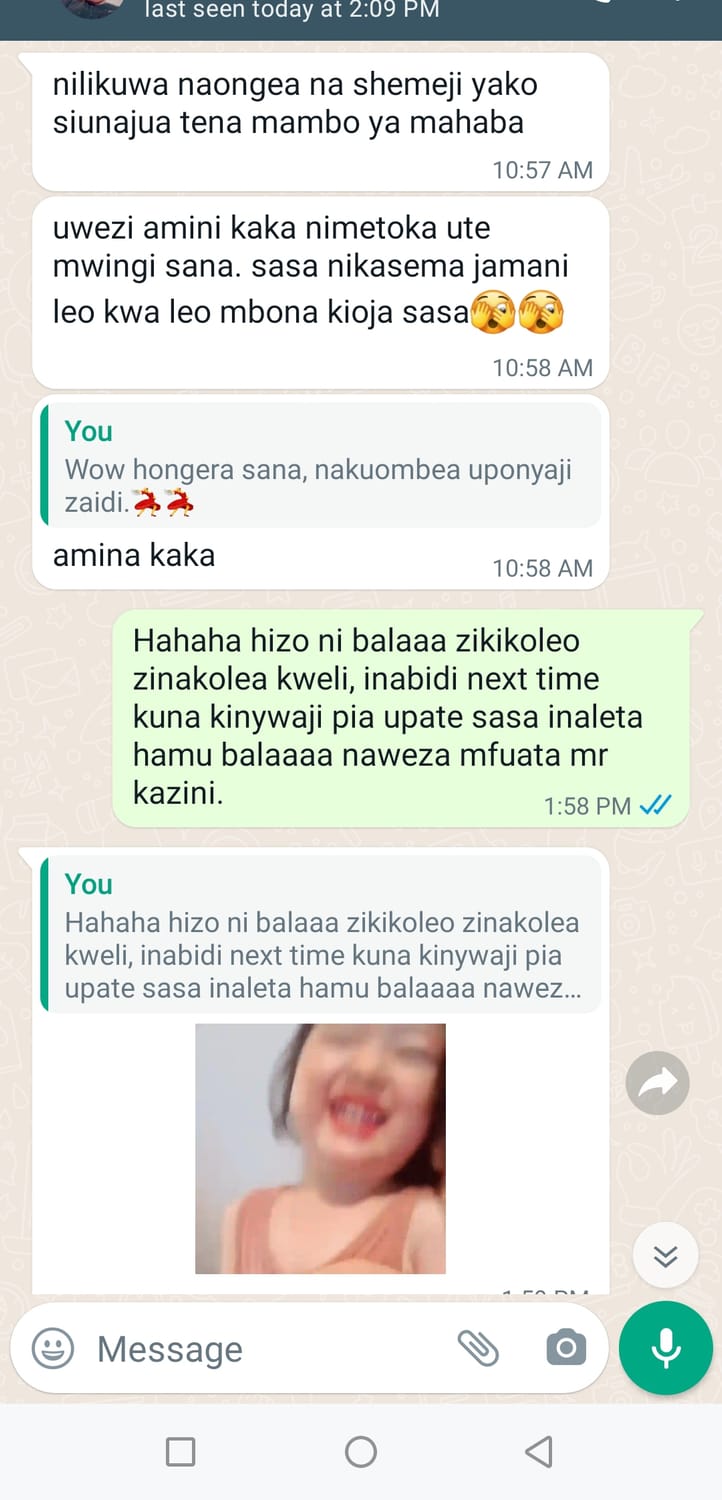This screenshot has height=1500, width=722.
Task: Open the emoji picker
Action: pos(53,1349)
